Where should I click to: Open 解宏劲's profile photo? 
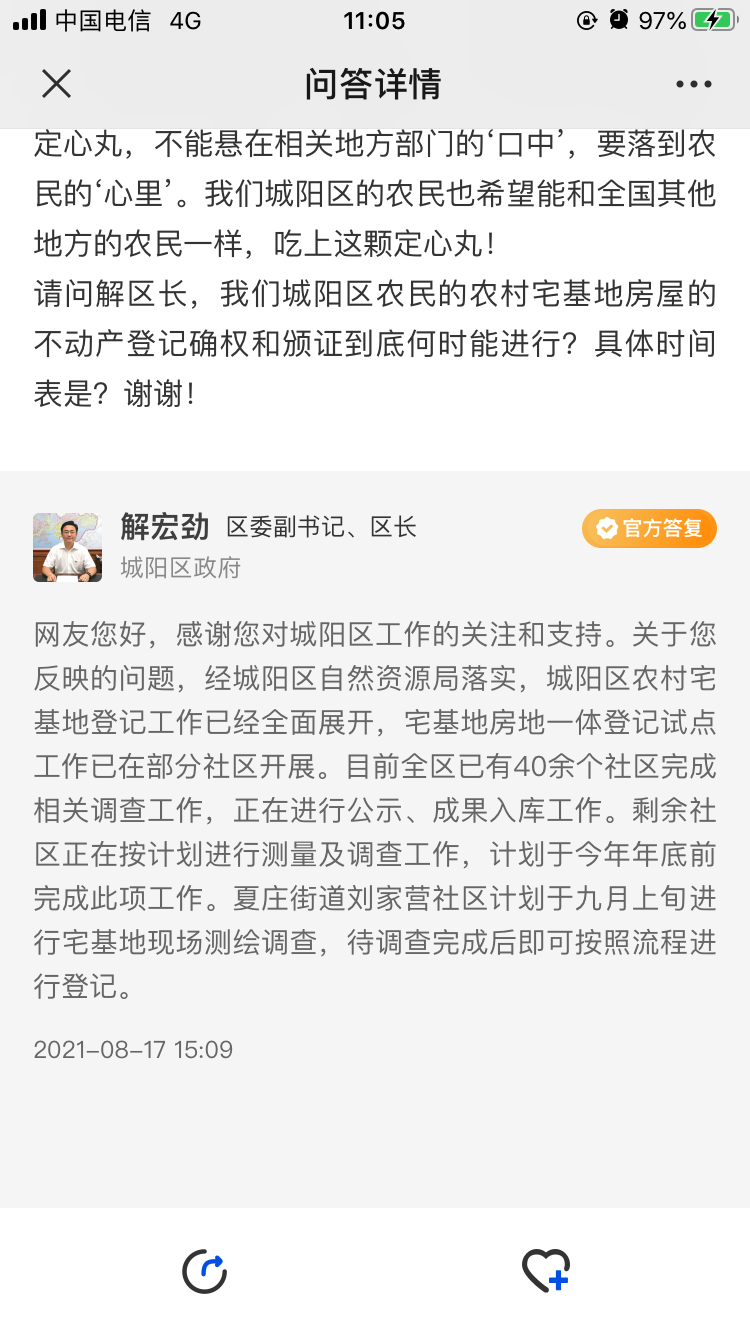pyautogui.click(x=67, y=547)
